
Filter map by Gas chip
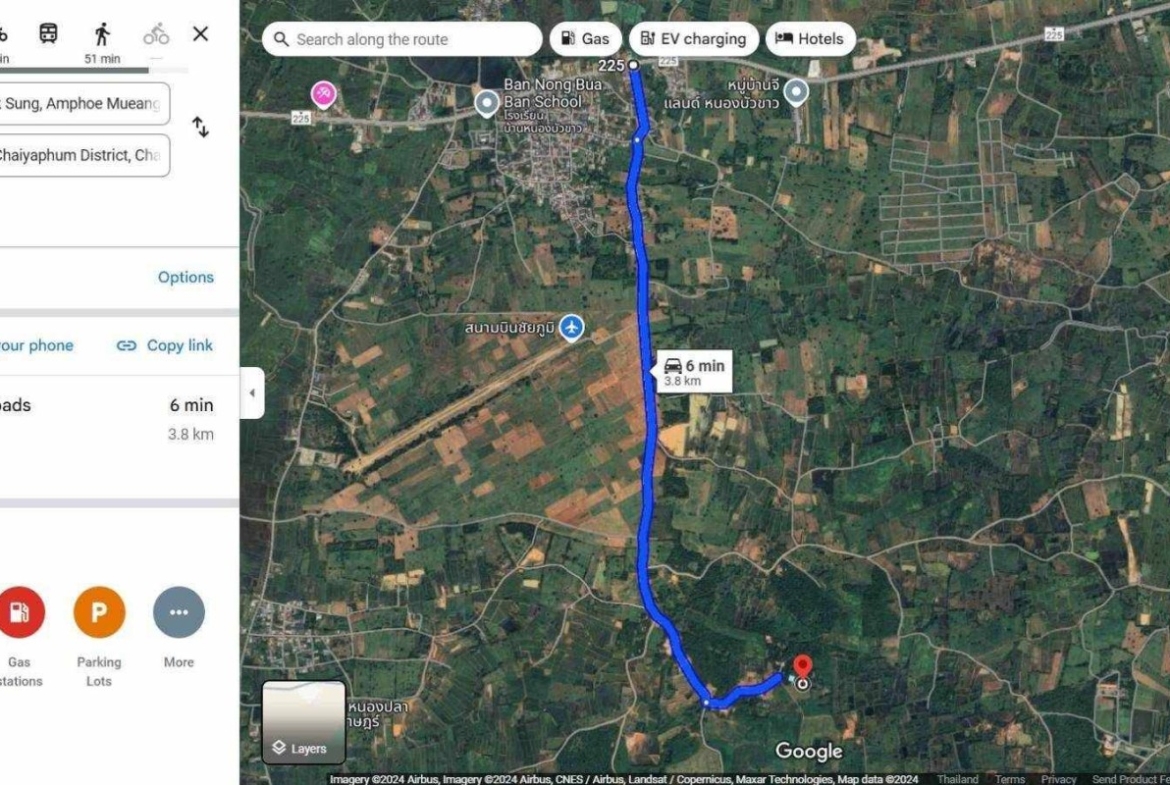(585, 40)
